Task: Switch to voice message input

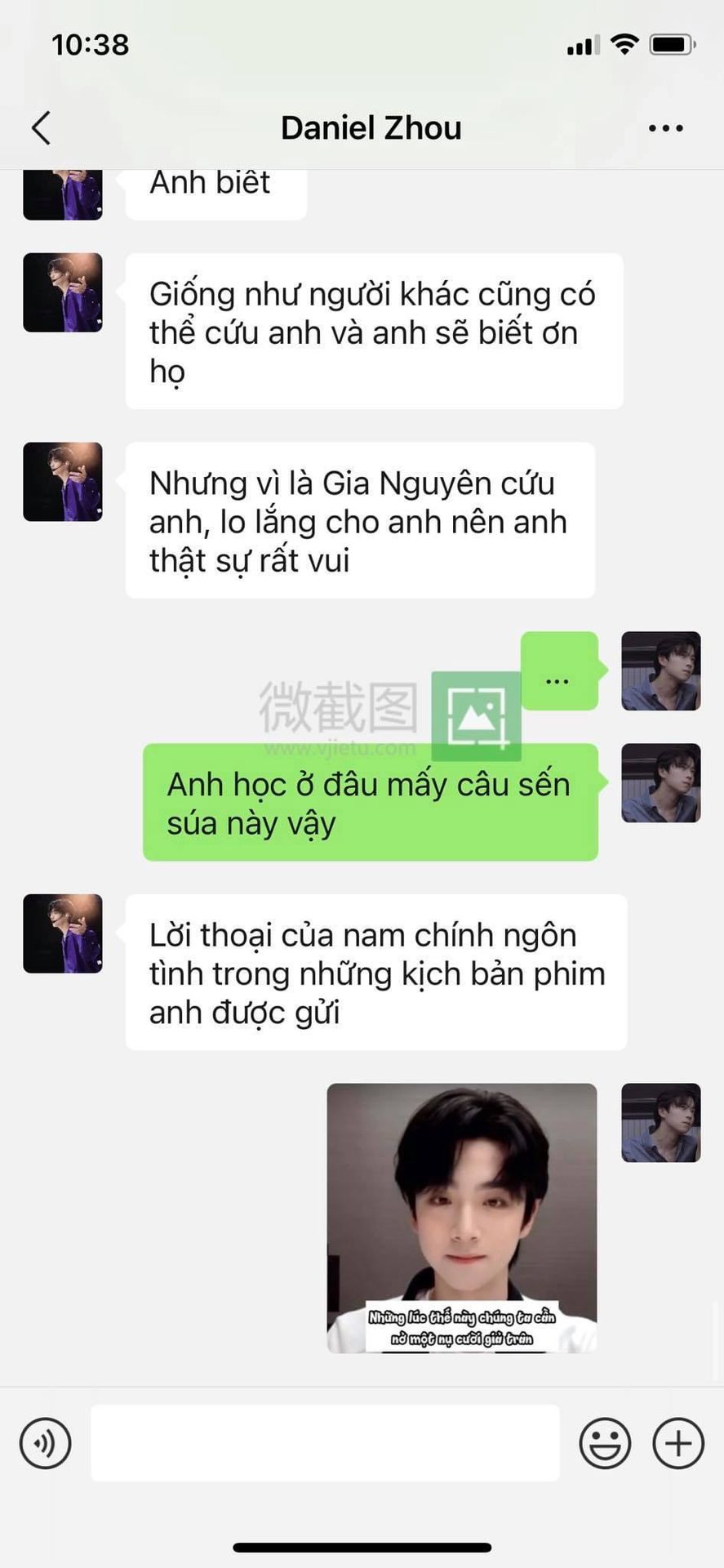Action: click(x=46, y=1443)
